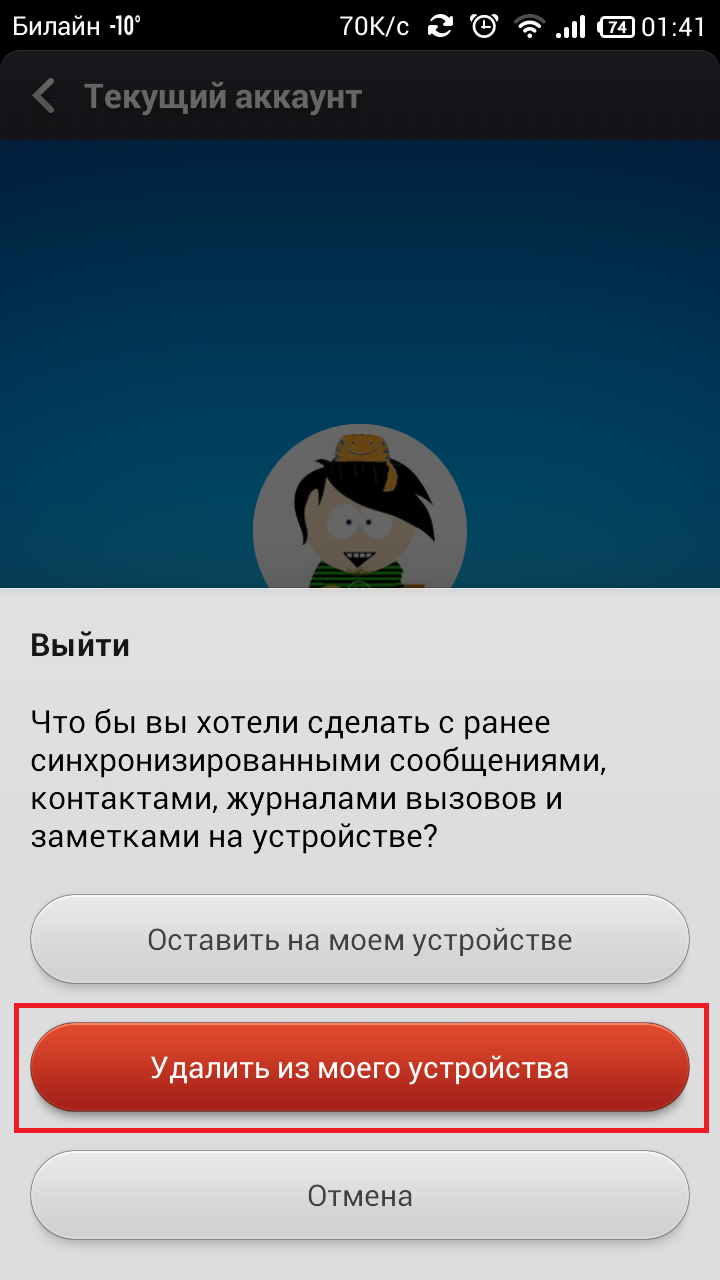Choose "Оставить на моем устройстве" option
The image size is (720, 1280).
[360, 940]
